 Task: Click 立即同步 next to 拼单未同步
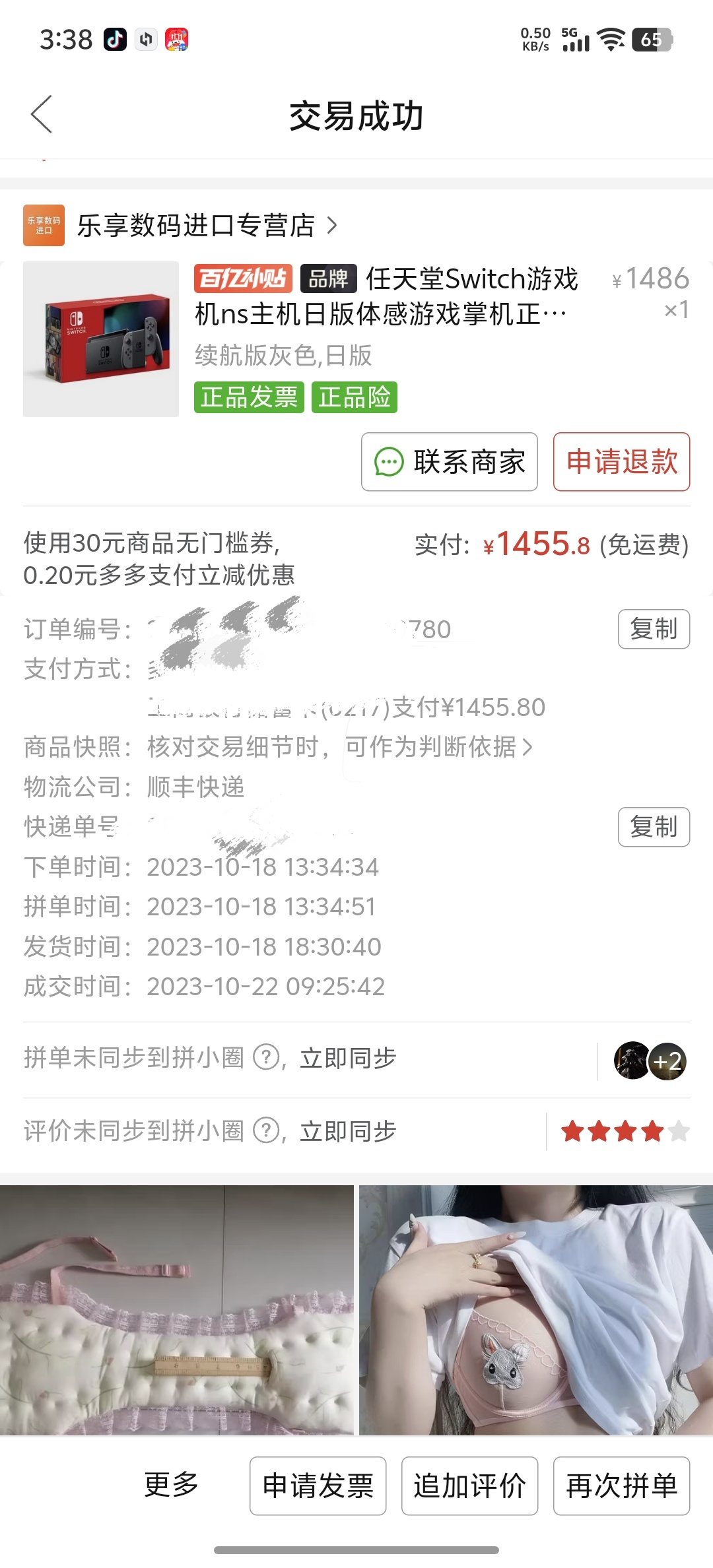(348, 1058)
